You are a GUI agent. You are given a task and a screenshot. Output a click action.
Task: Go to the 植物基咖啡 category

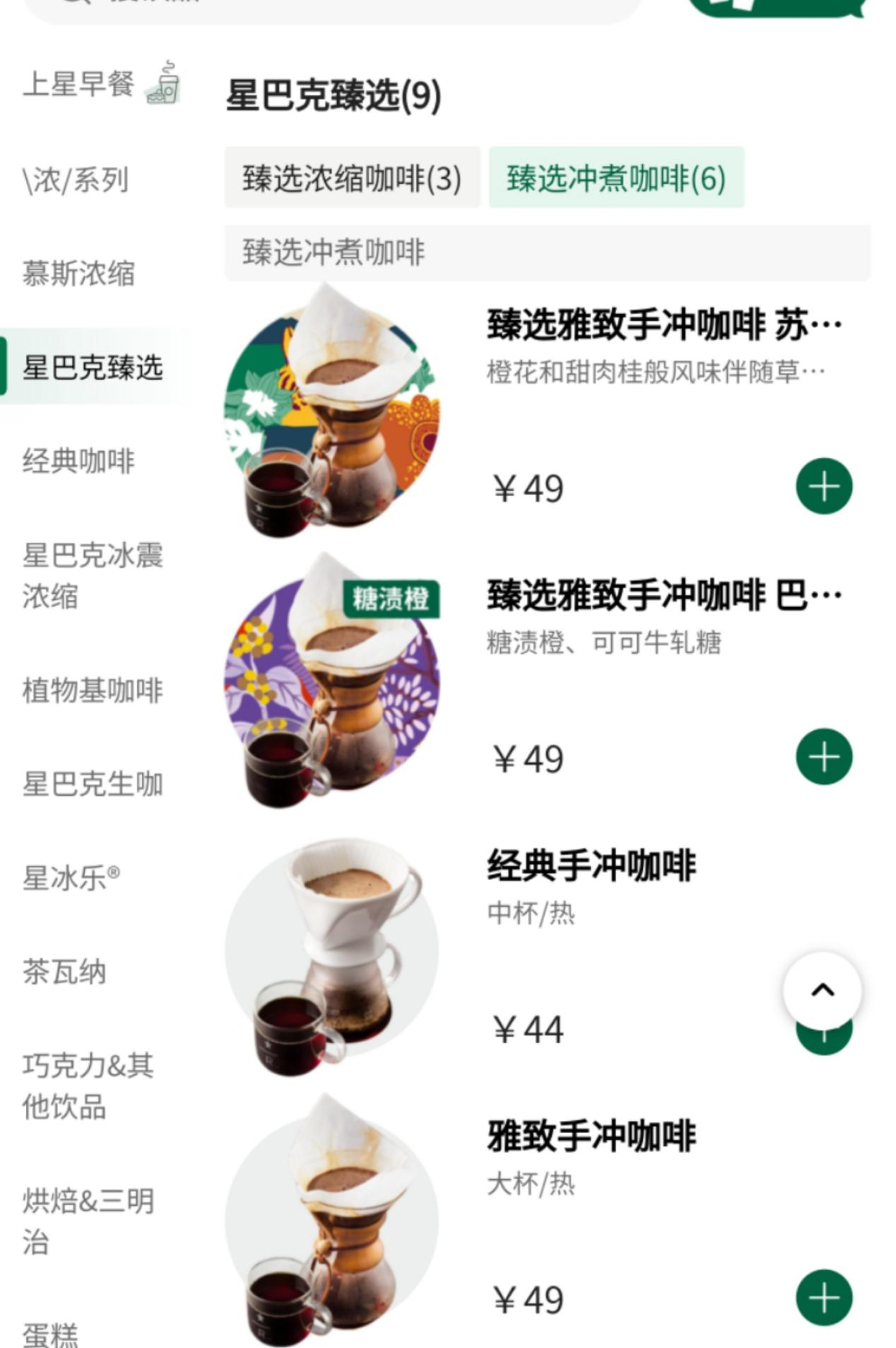coord(92,690)
